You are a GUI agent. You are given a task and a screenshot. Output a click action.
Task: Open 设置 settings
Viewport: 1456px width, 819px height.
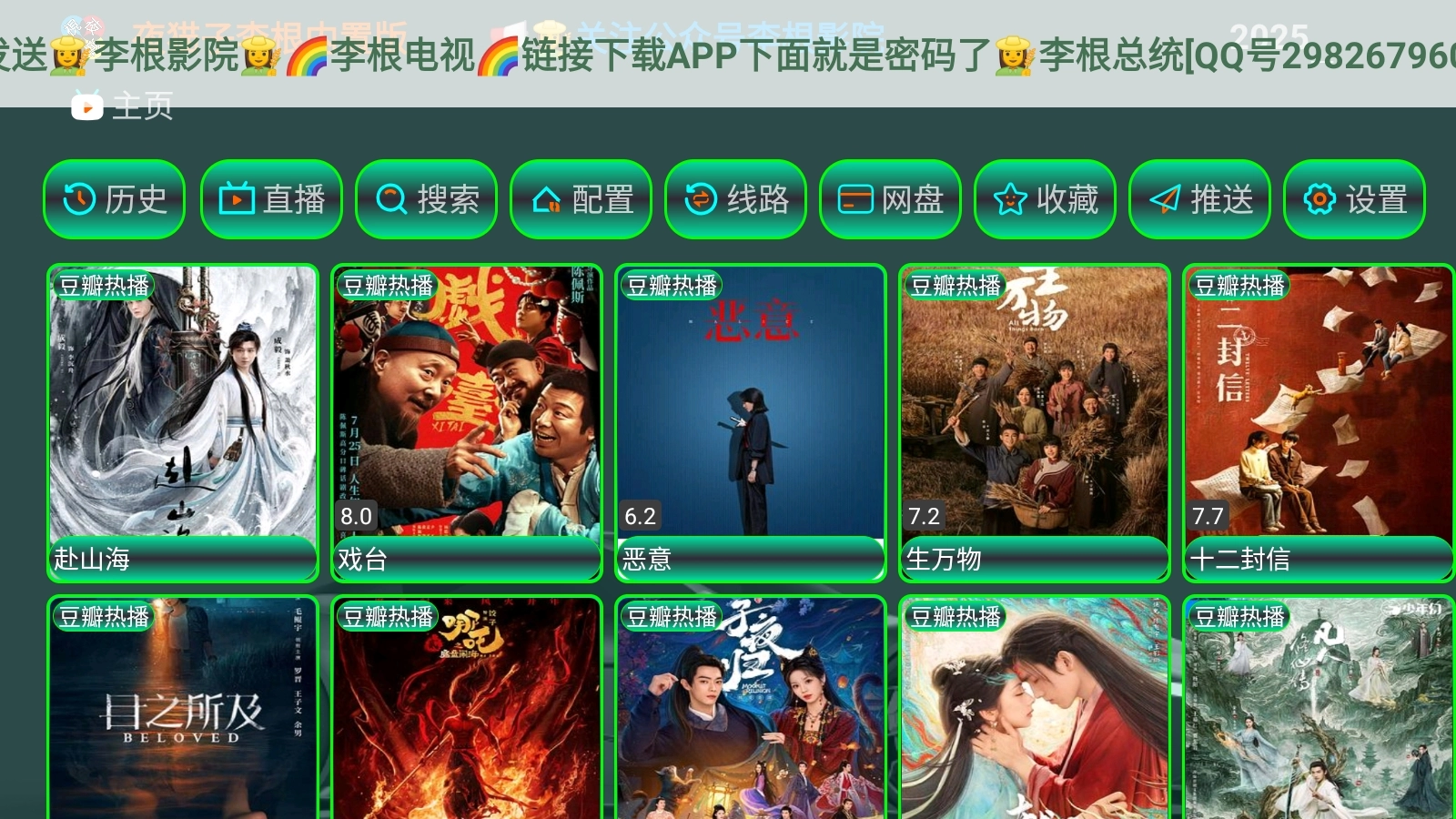point(1354,199)
